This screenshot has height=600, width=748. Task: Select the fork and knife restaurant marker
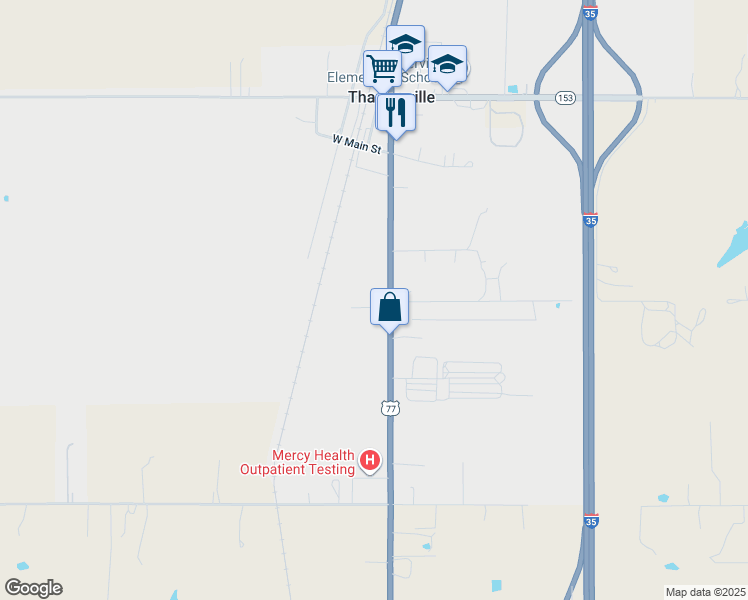pos(396,112)
